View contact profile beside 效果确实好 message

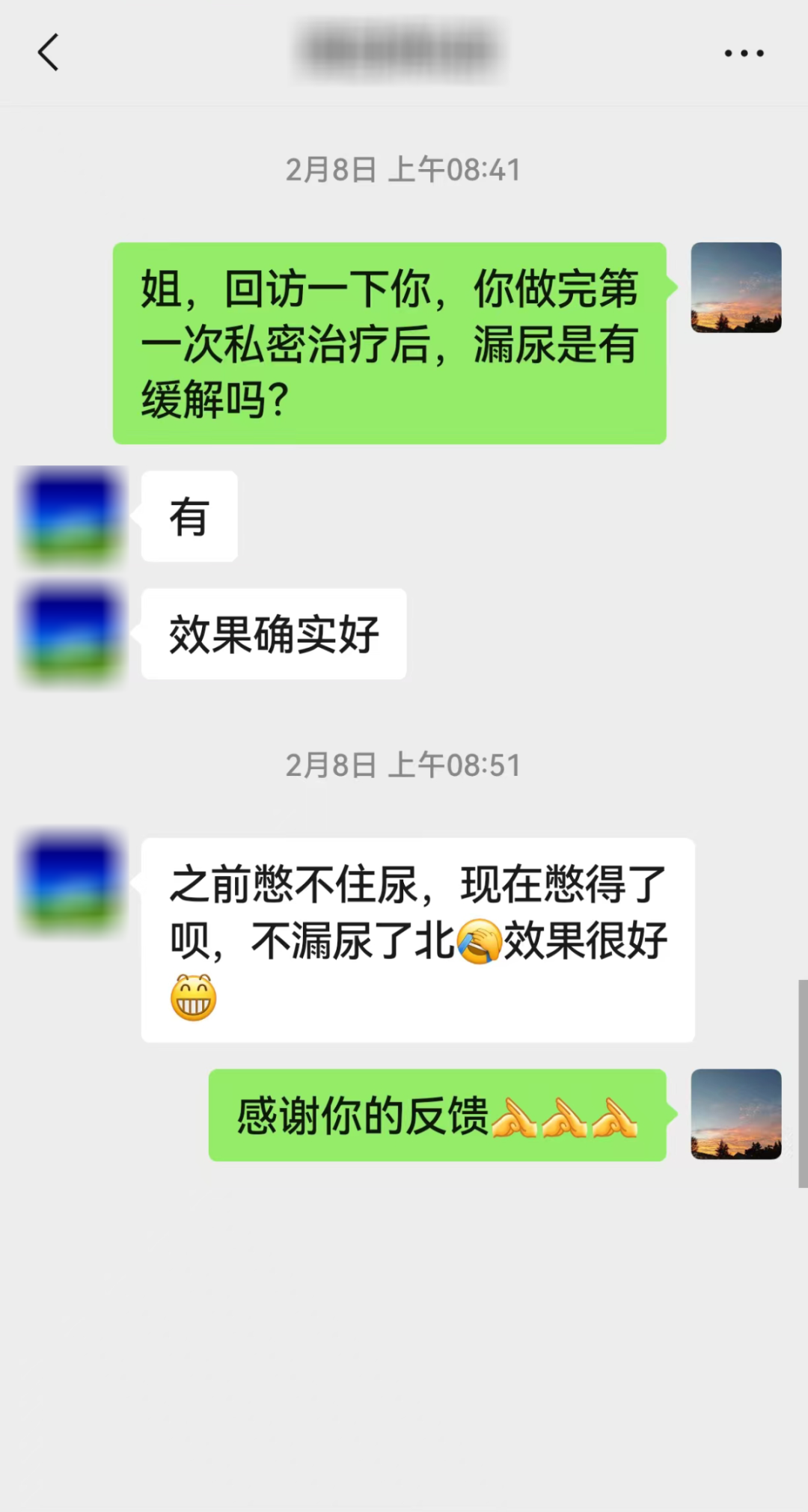click(72, 634)
